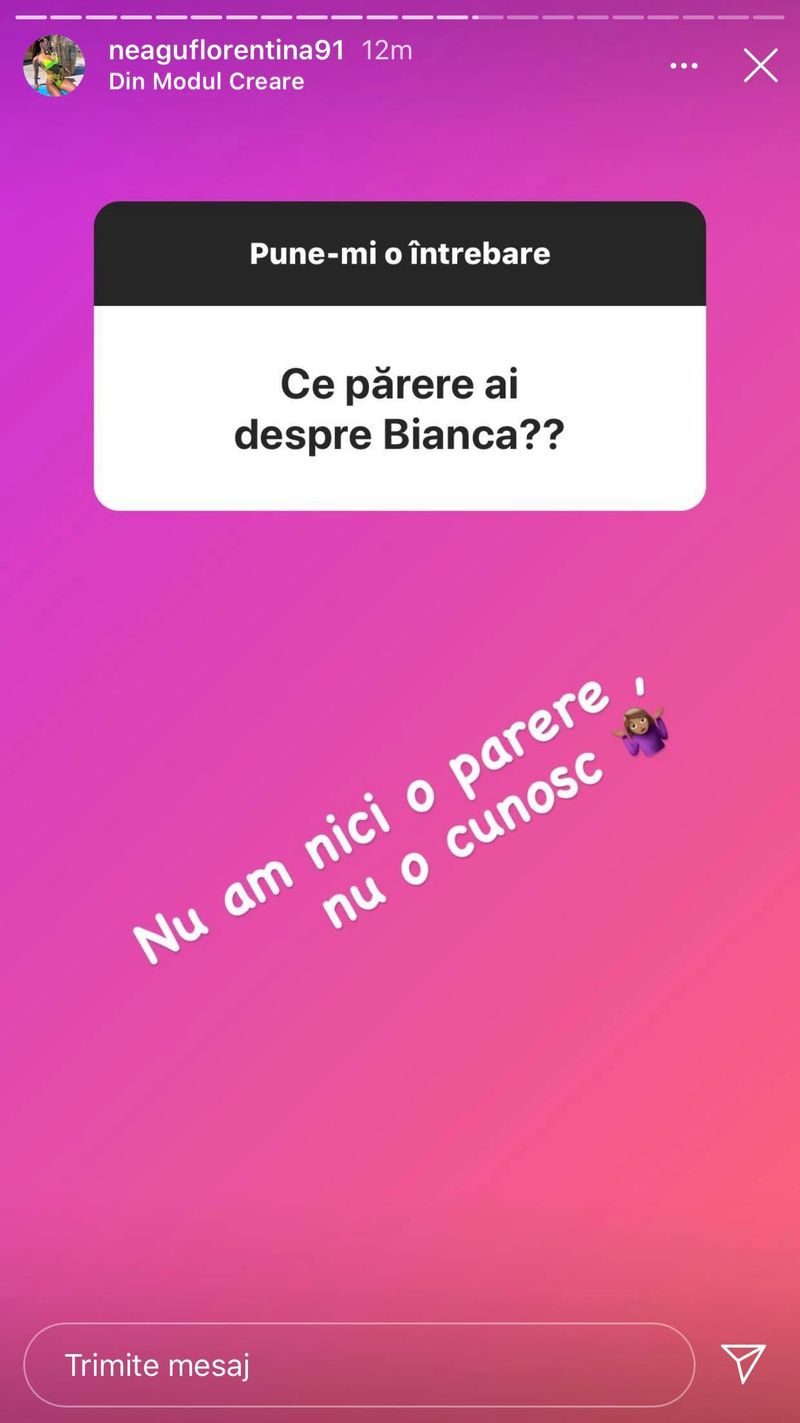This screenshot has width=800, height=1423.
Task: Open neaguflorentina91's profile picture
Action: [54, 66]
